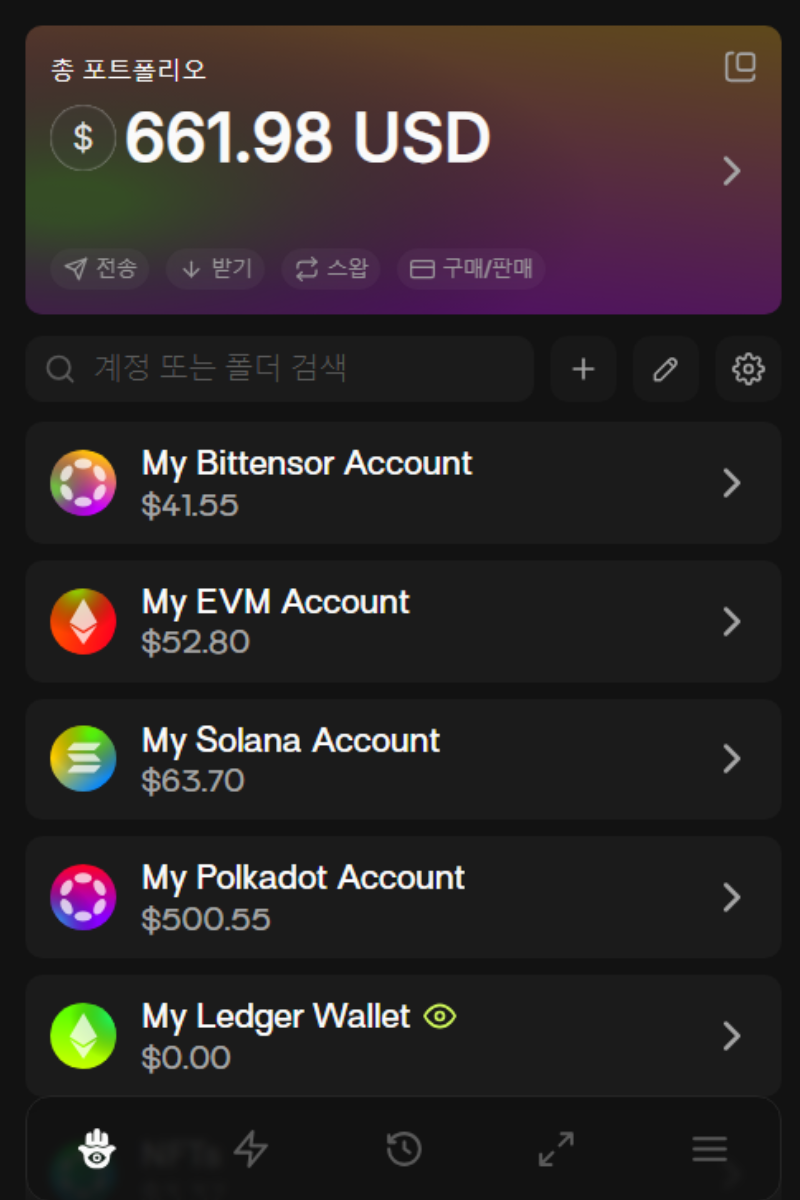Screen dimensions: 800x1200
Task: Add a new account with the plus icon
Action: pos(583,369)
